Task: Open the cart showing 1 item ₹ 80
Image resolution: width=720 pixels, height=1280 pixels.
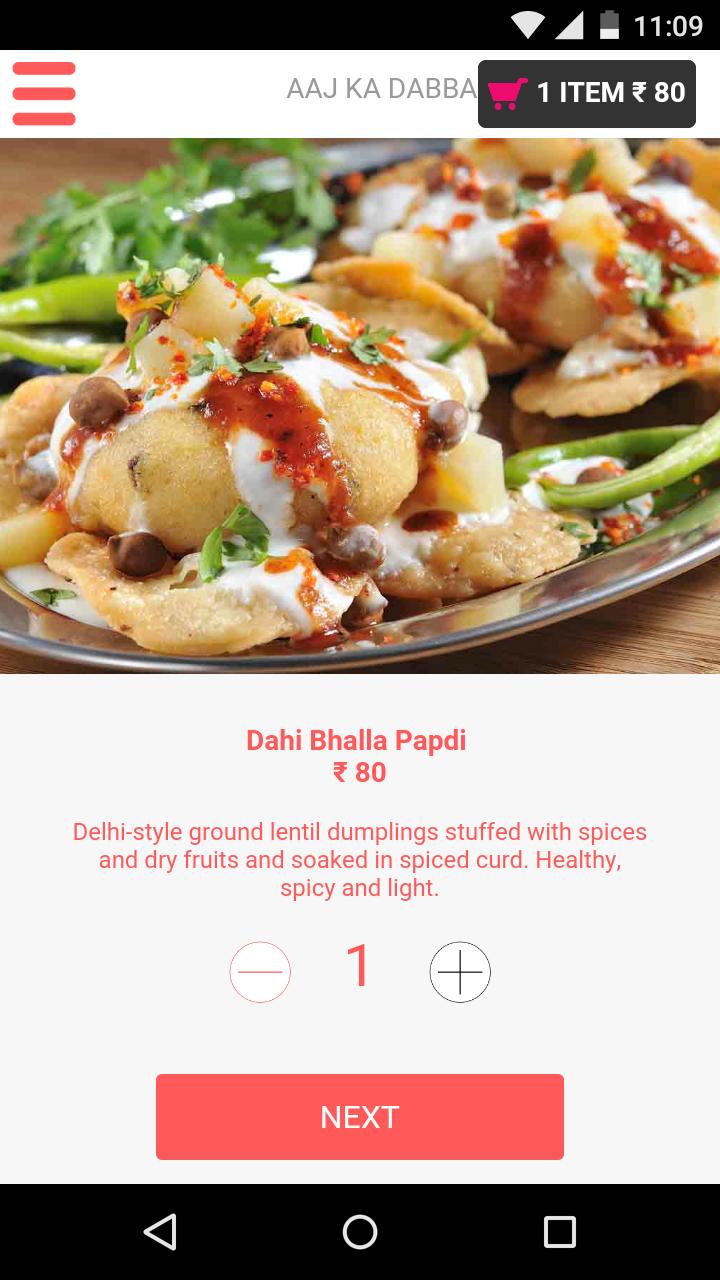Action: (x=586, y=94)
